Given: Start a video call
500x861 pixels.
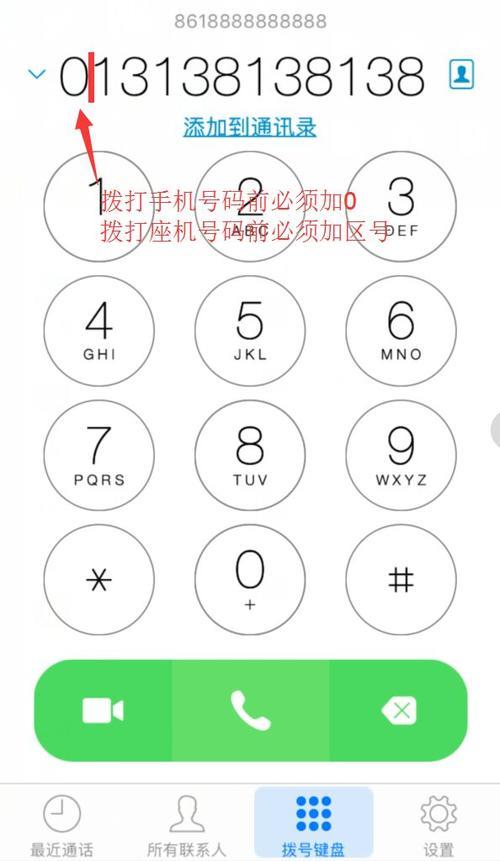Looking at the screenshot, I should tap(103, 711).
